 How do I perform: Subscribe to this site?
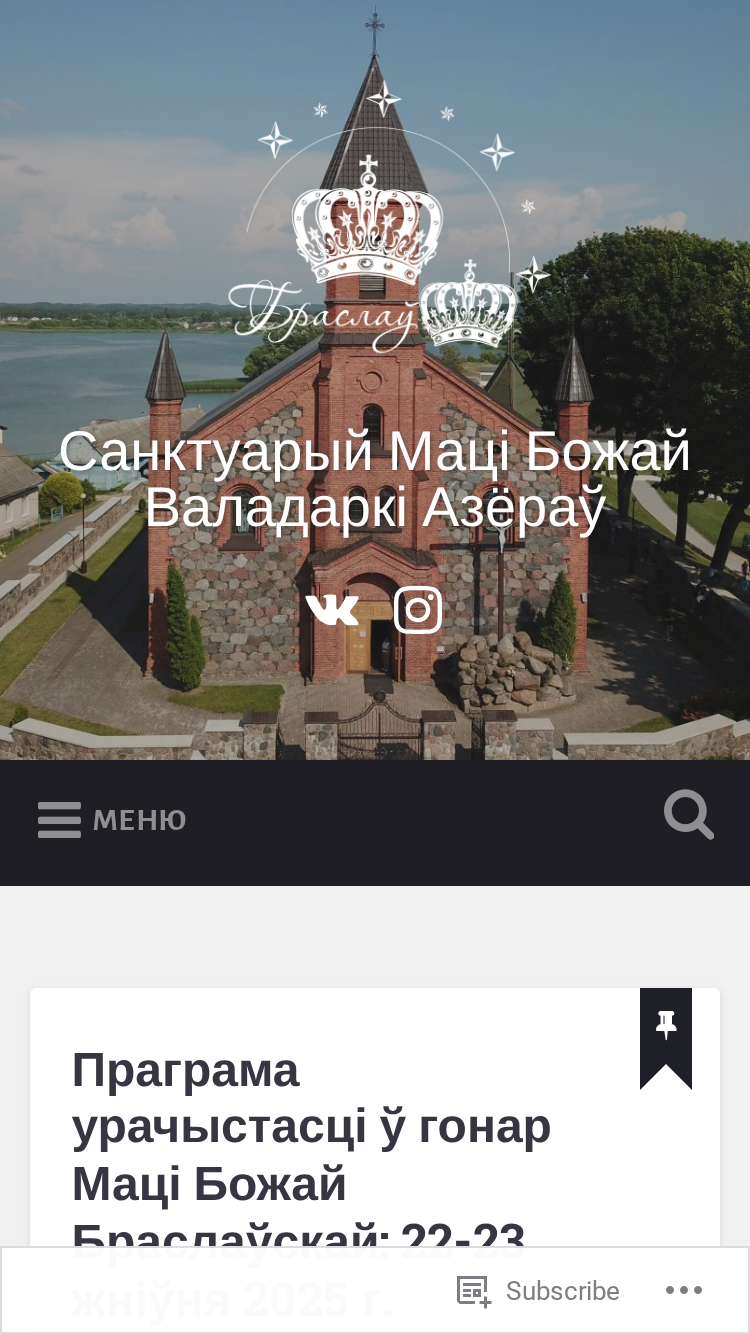click(539, 1291)
